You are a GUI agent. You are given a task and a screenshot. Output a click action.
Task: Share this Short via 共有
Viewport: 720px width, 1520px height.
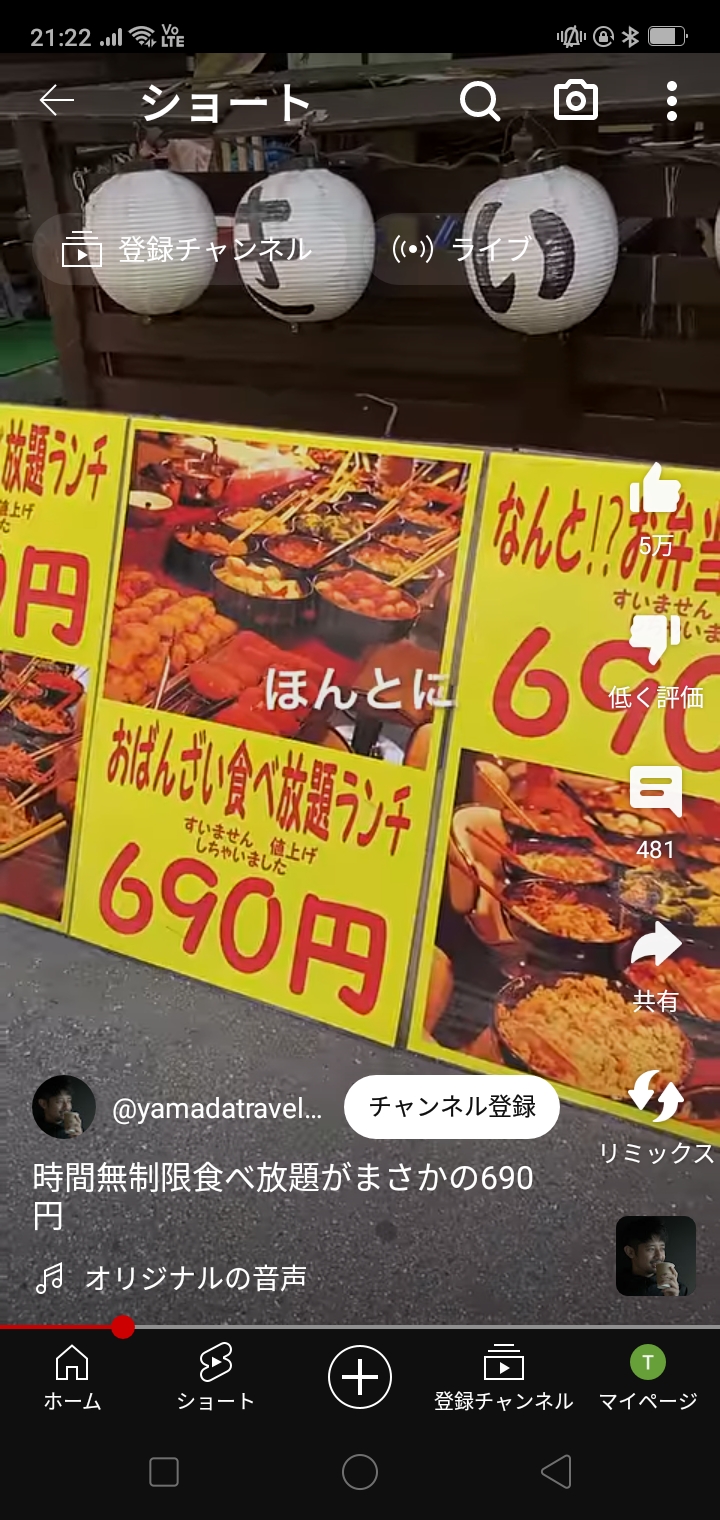(656, 966)
